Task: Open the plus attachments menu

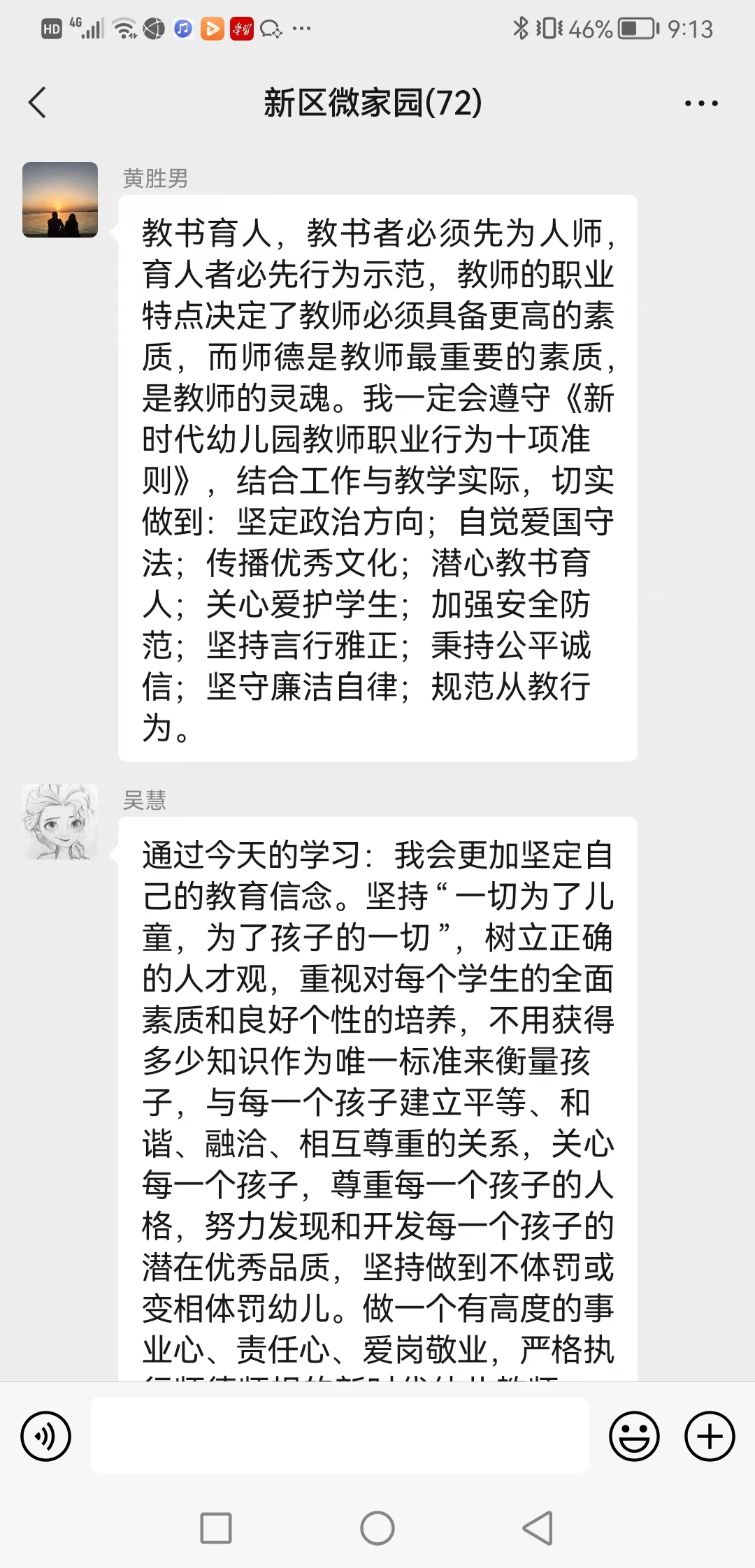Action: [x=709, y=1437]
